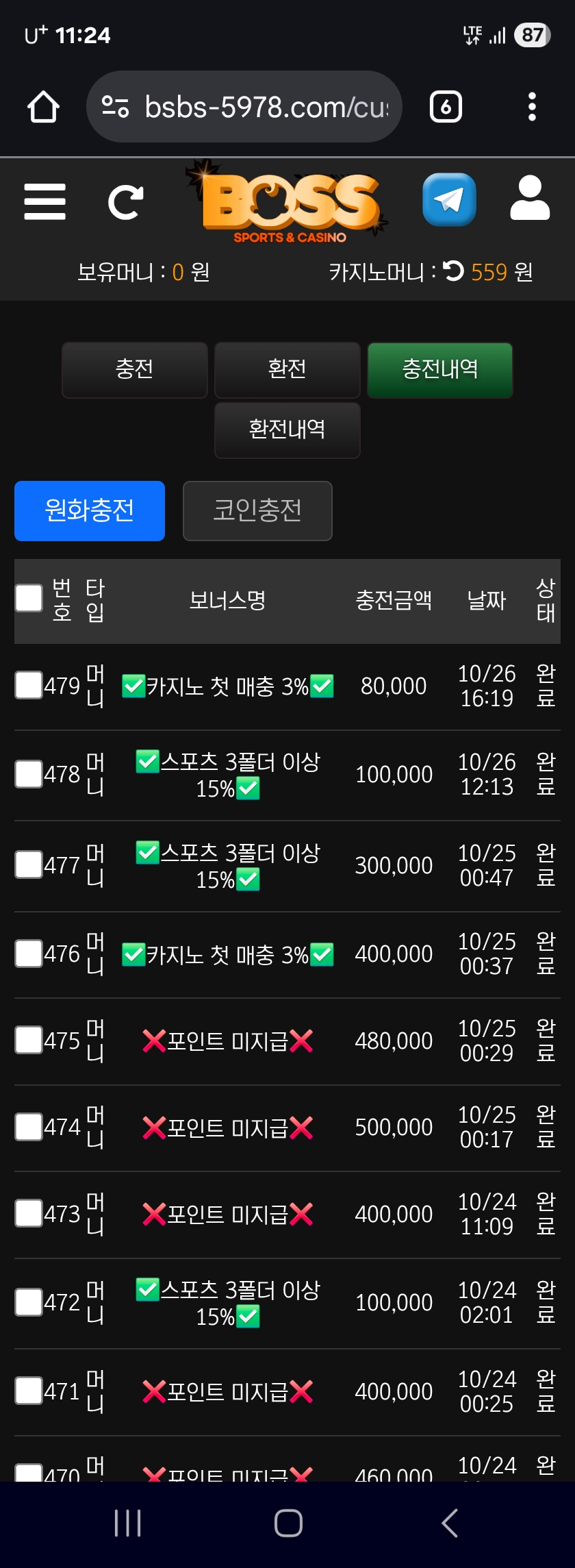Mark the checkbox next to 475

coord(29,1040)
